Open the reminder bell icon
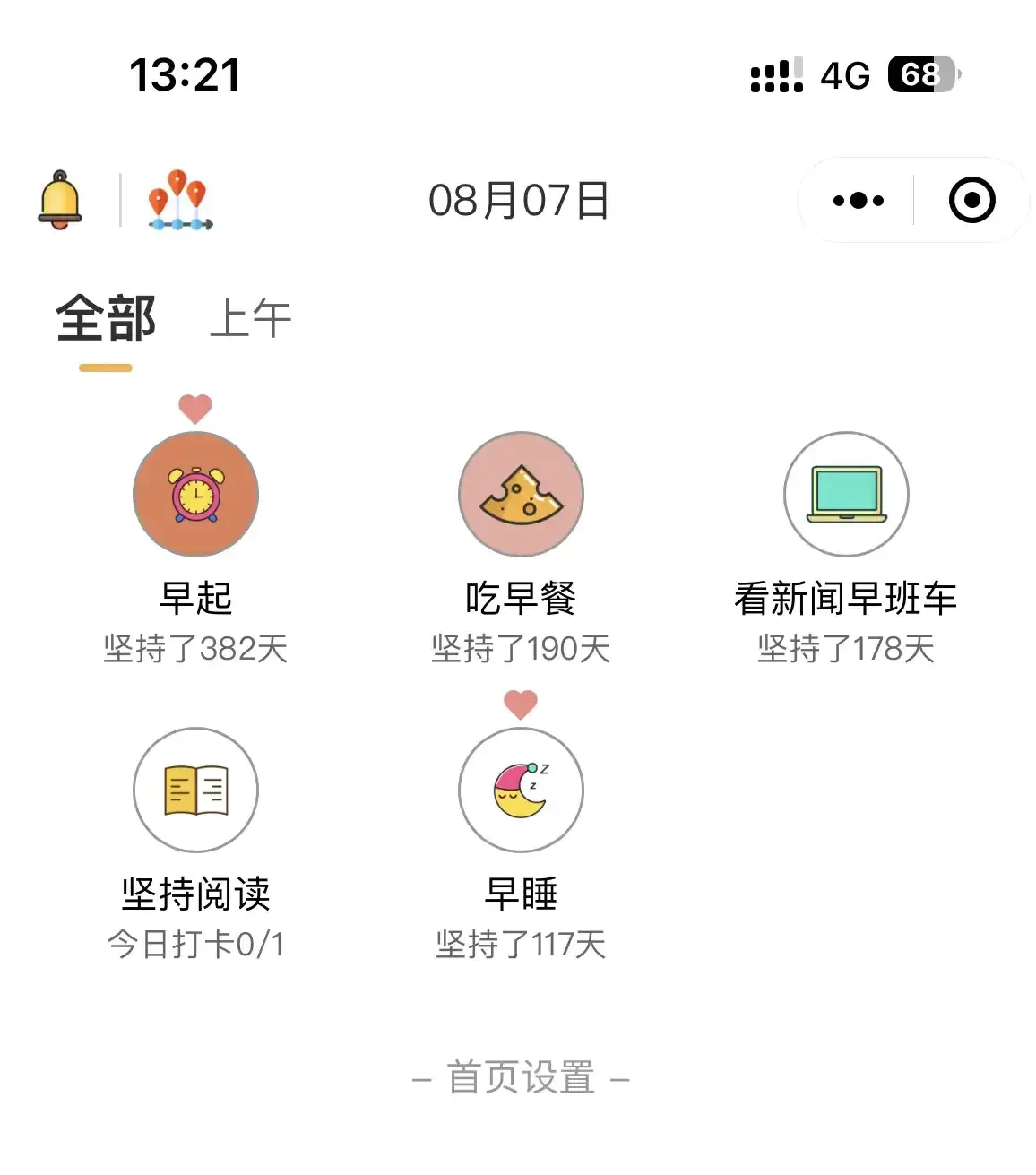This screenshot has width=1036, height=1175. click(60, 199)
